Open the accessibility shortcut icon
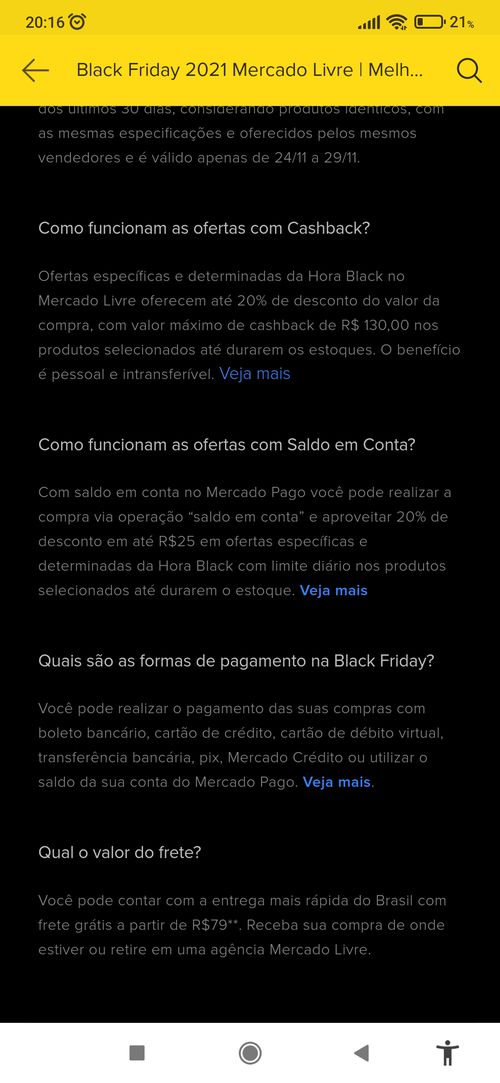Image resolution: width=500 pixels, height=1083 pixels. pos(448,1053)
